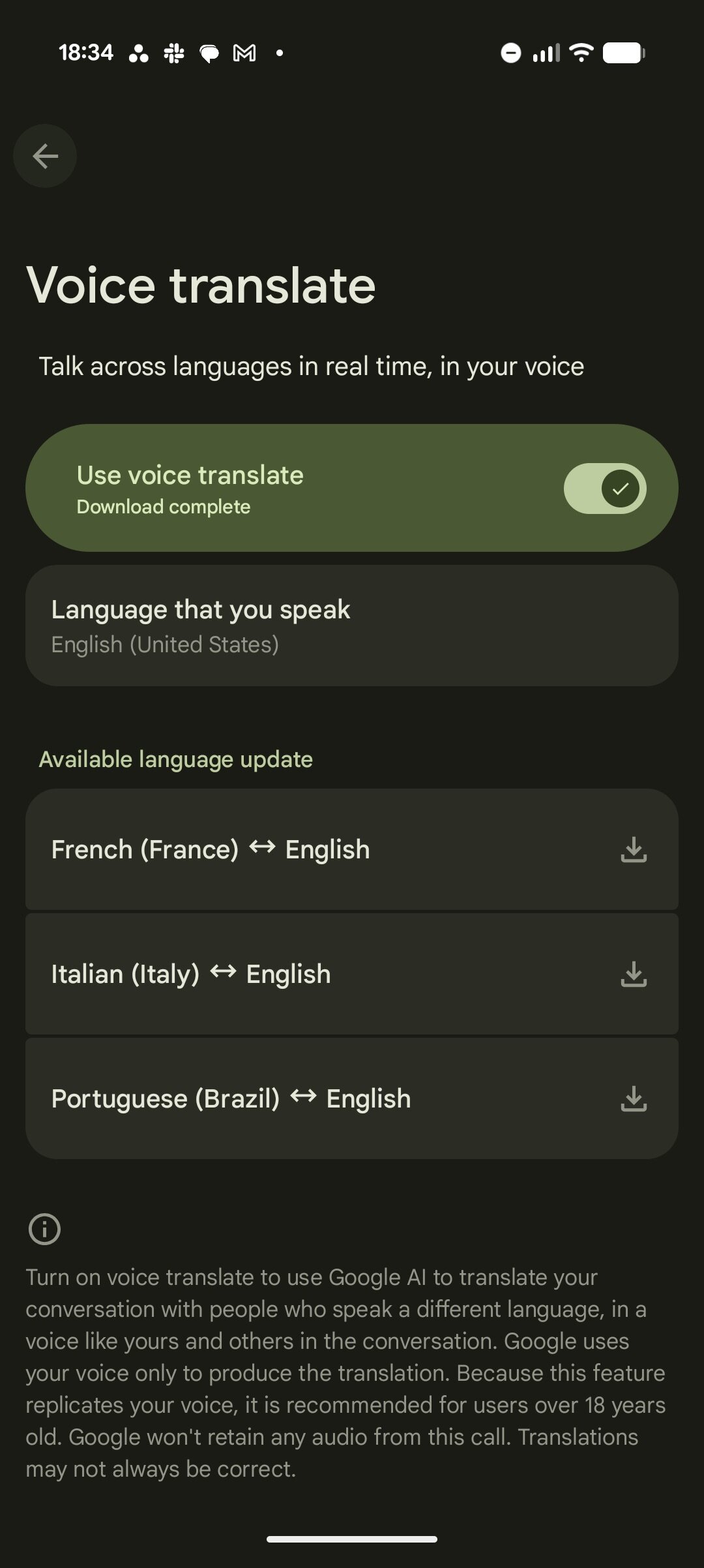This screenshot has height=1568, width=704.
Task: Open Language that you speak setting
Action: click(x=352, y=626)
